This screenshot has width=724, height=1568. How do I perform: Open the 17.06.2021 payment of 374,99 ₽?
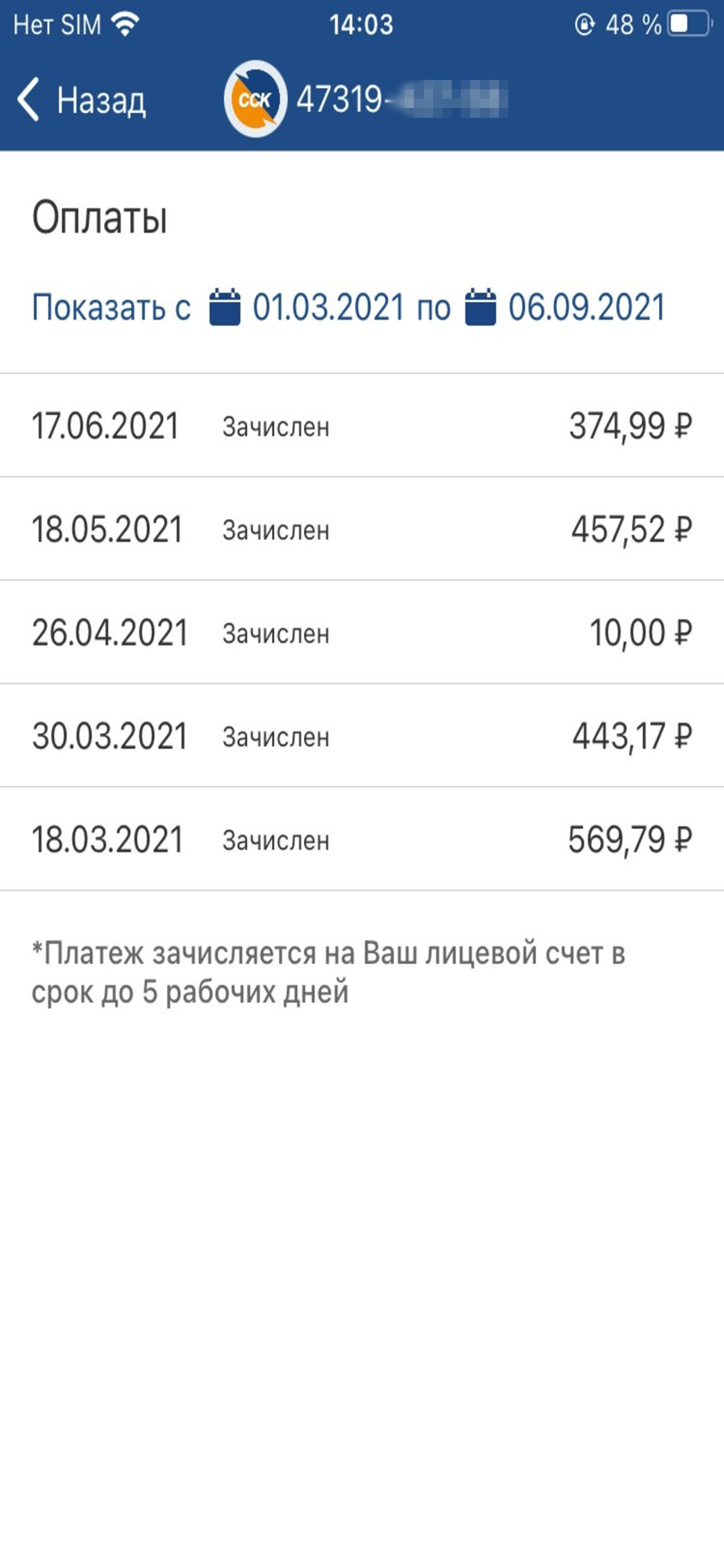click(x=362, y=426)
